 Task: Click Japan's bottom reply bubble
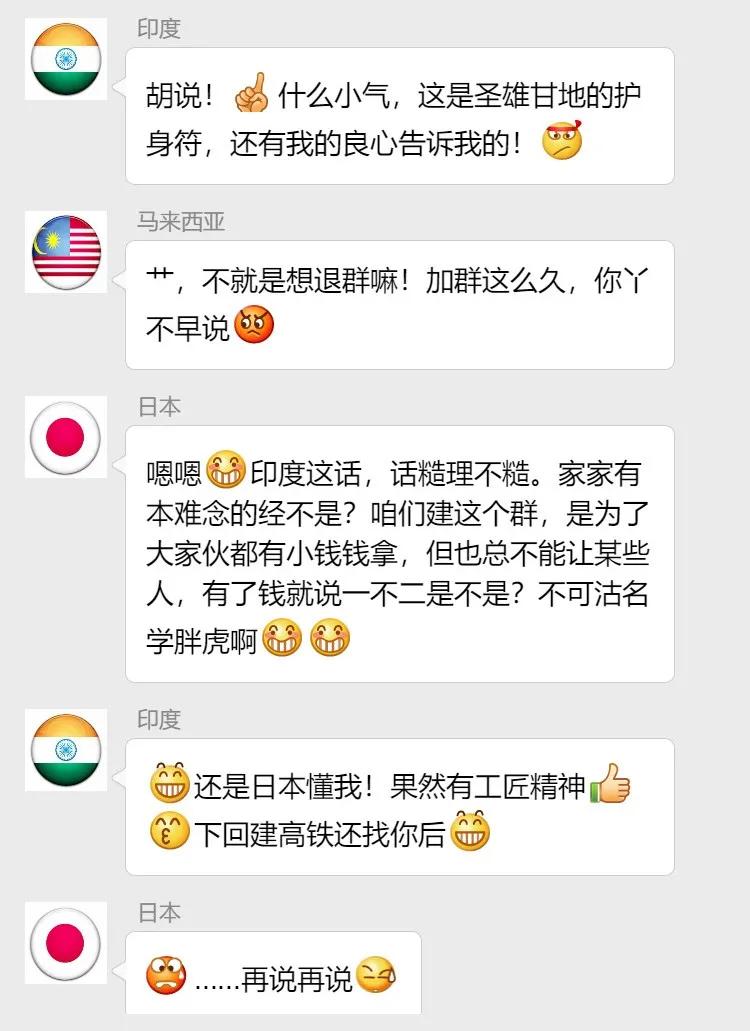(x=270, y=967)
